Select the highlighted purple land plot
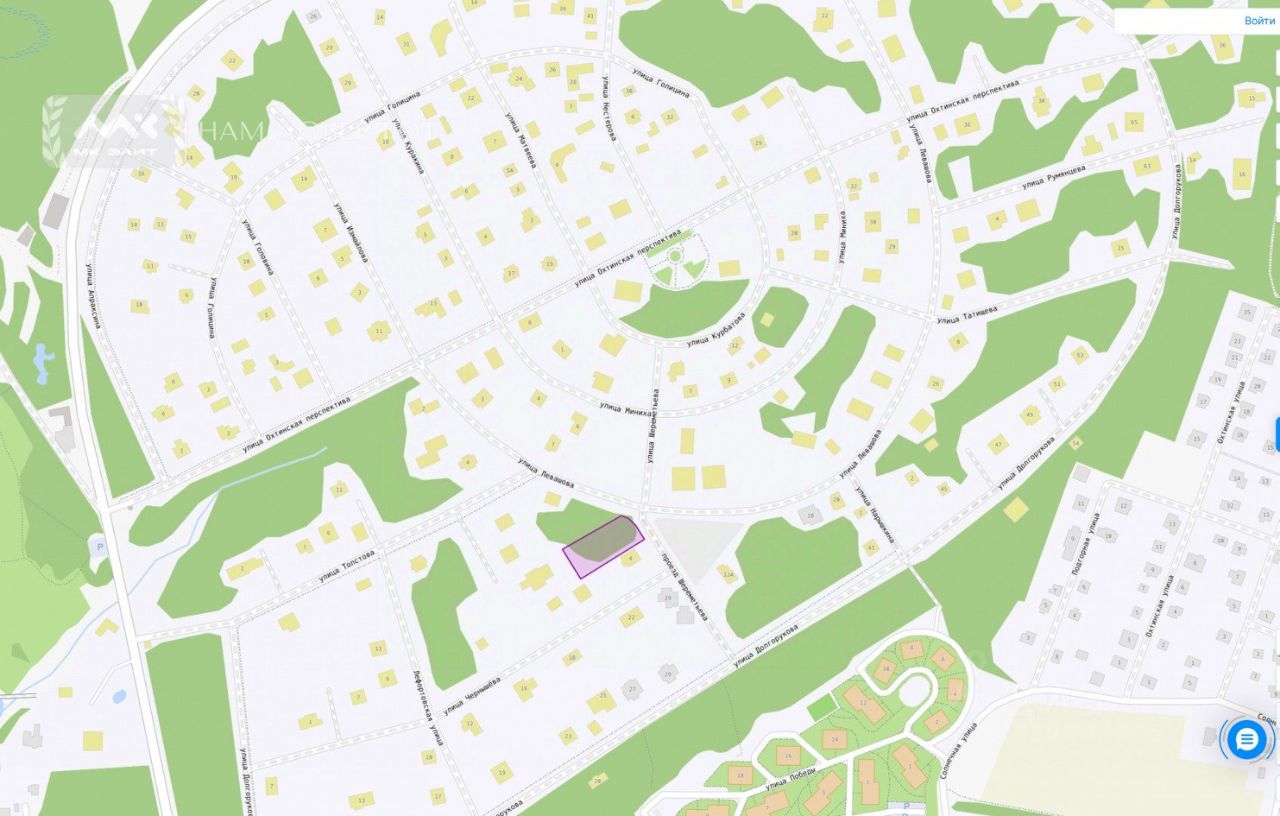The width and height of the screenshot is (1280, 816). point(603,546)
